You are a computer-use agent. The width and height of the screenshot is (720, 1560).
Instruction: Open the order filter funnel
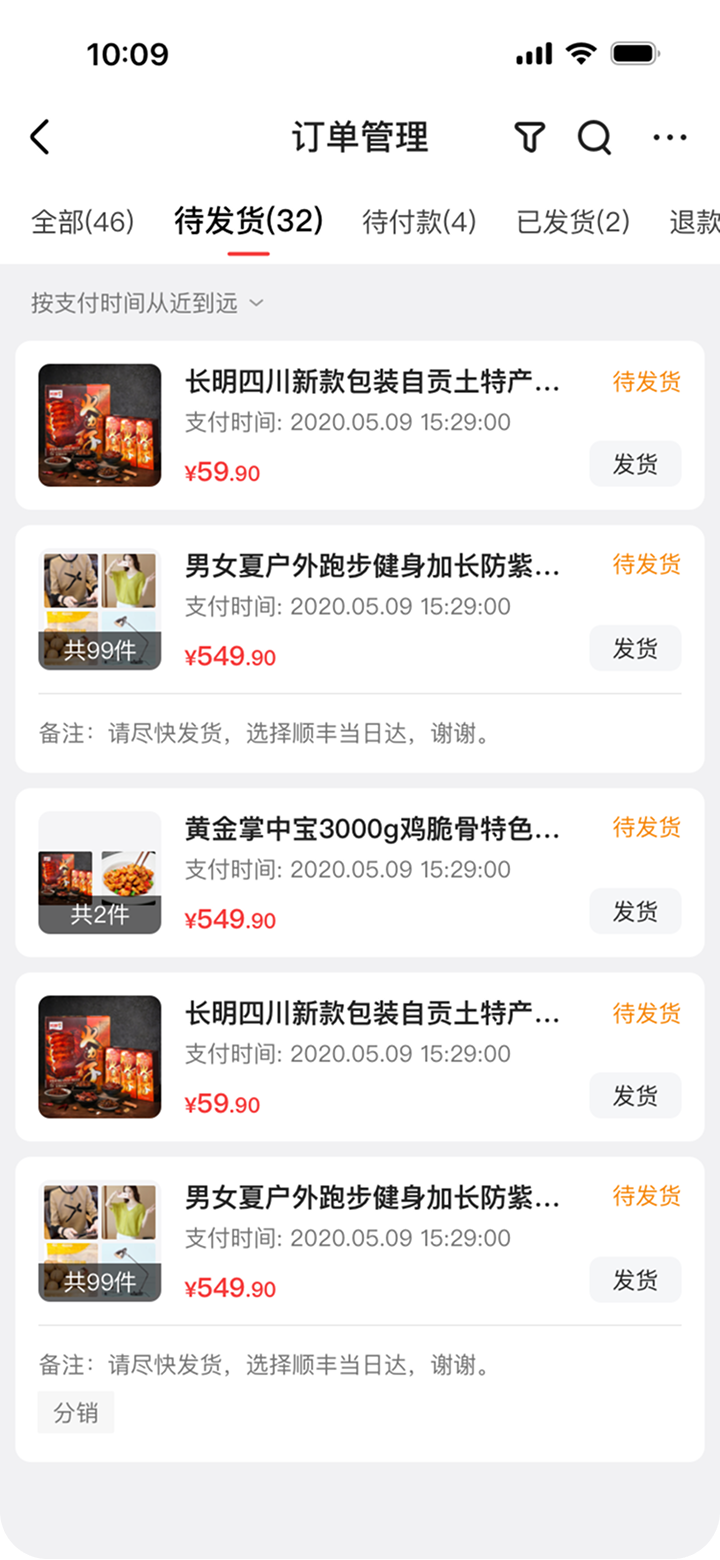pyautogui.click(x=530, y=137)
